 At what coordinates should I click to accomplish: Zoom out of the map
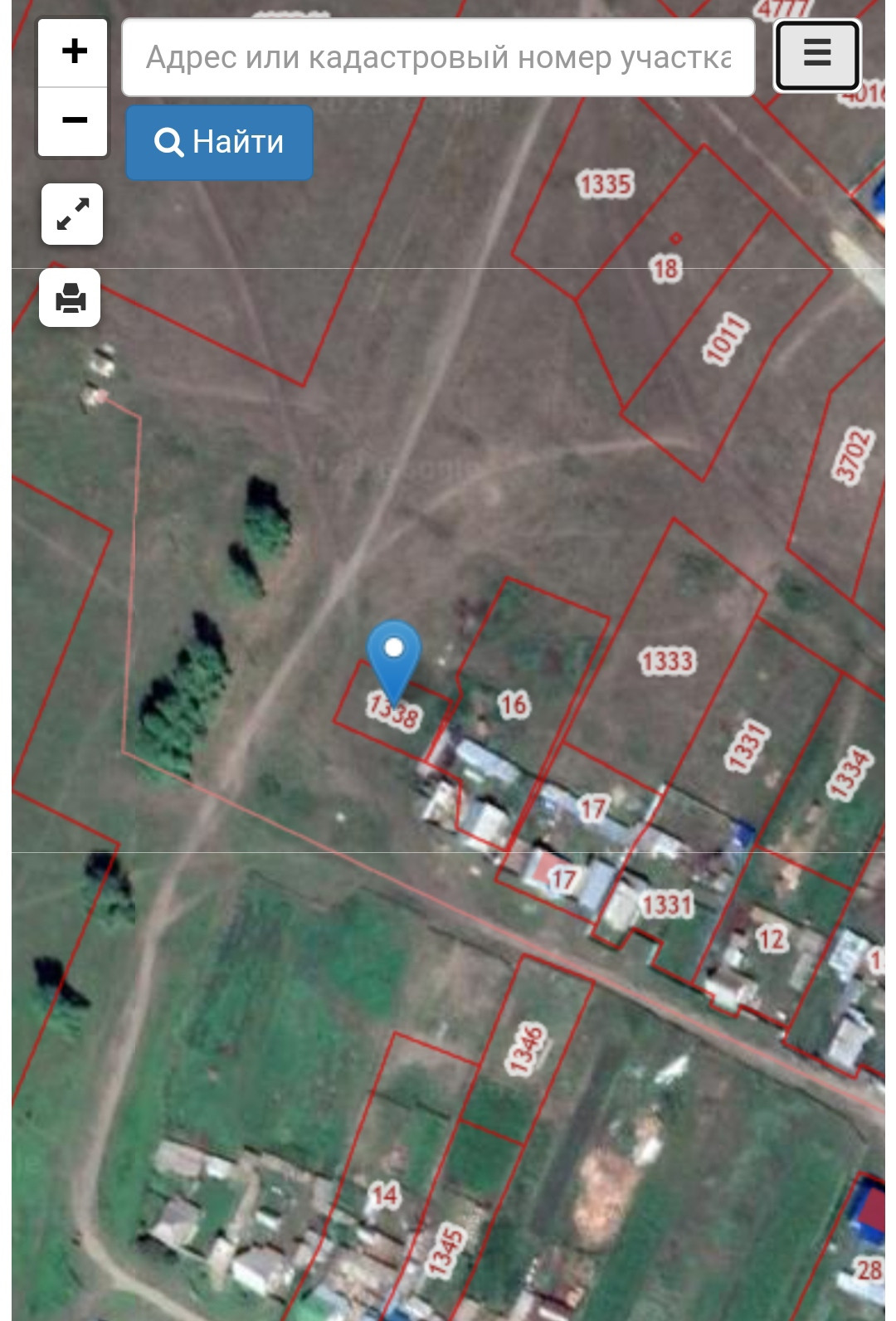pyautogui.click(x=73, y=121)
